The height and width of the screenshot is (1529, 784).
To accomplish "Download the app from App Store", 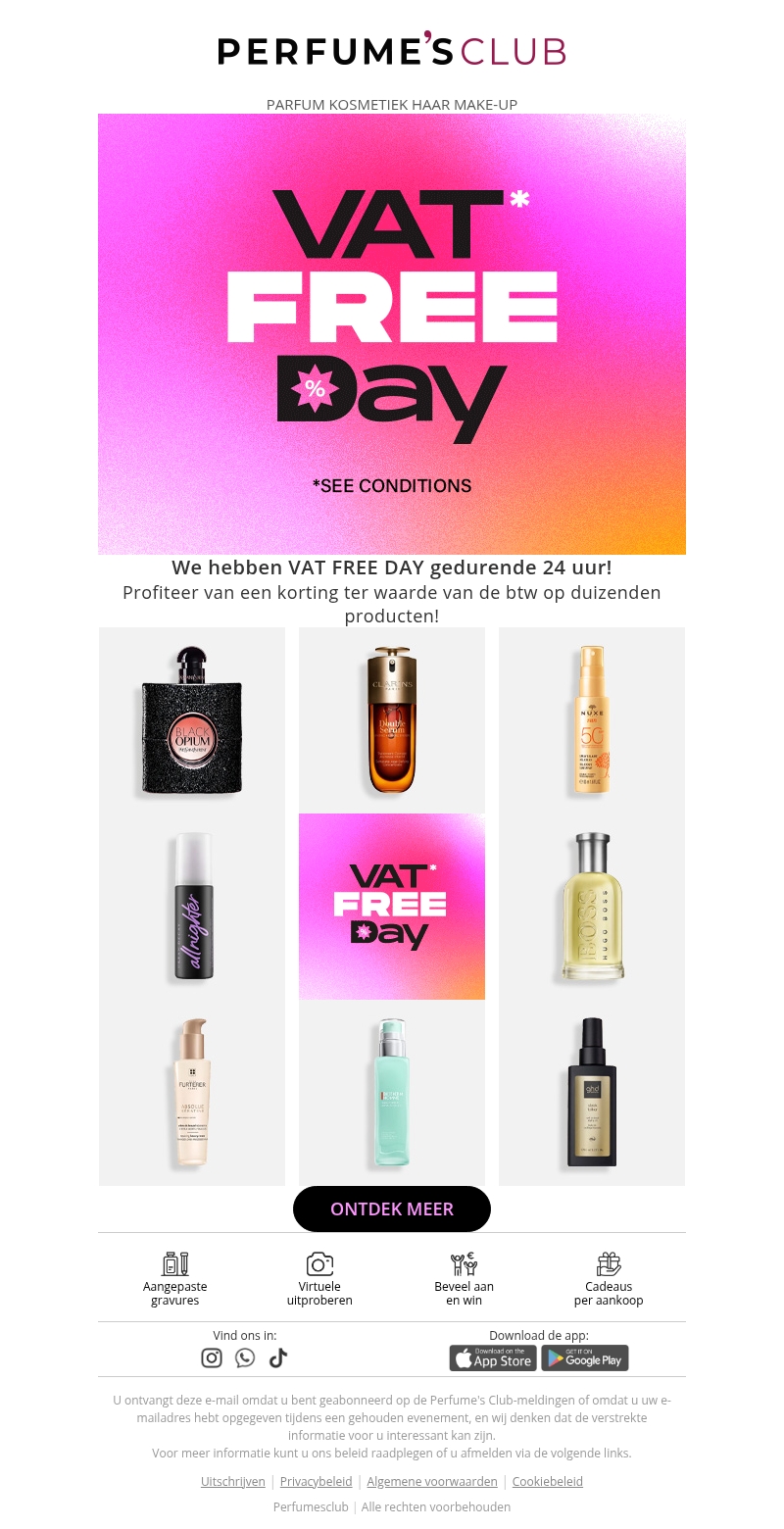I will tap(493, 1358).
